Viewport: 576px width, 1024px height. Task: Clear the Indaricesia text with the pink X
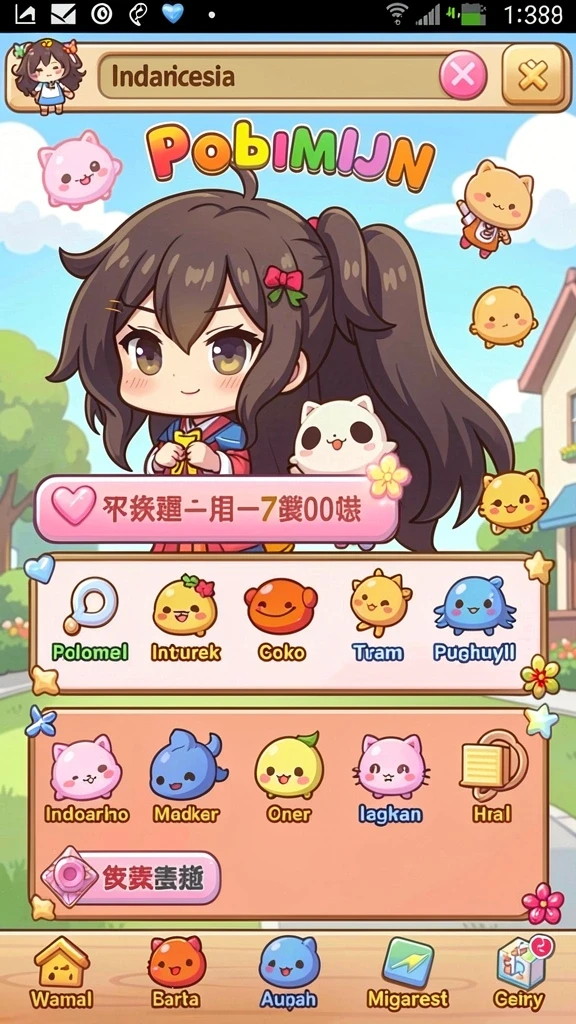(x=463, y=76)
